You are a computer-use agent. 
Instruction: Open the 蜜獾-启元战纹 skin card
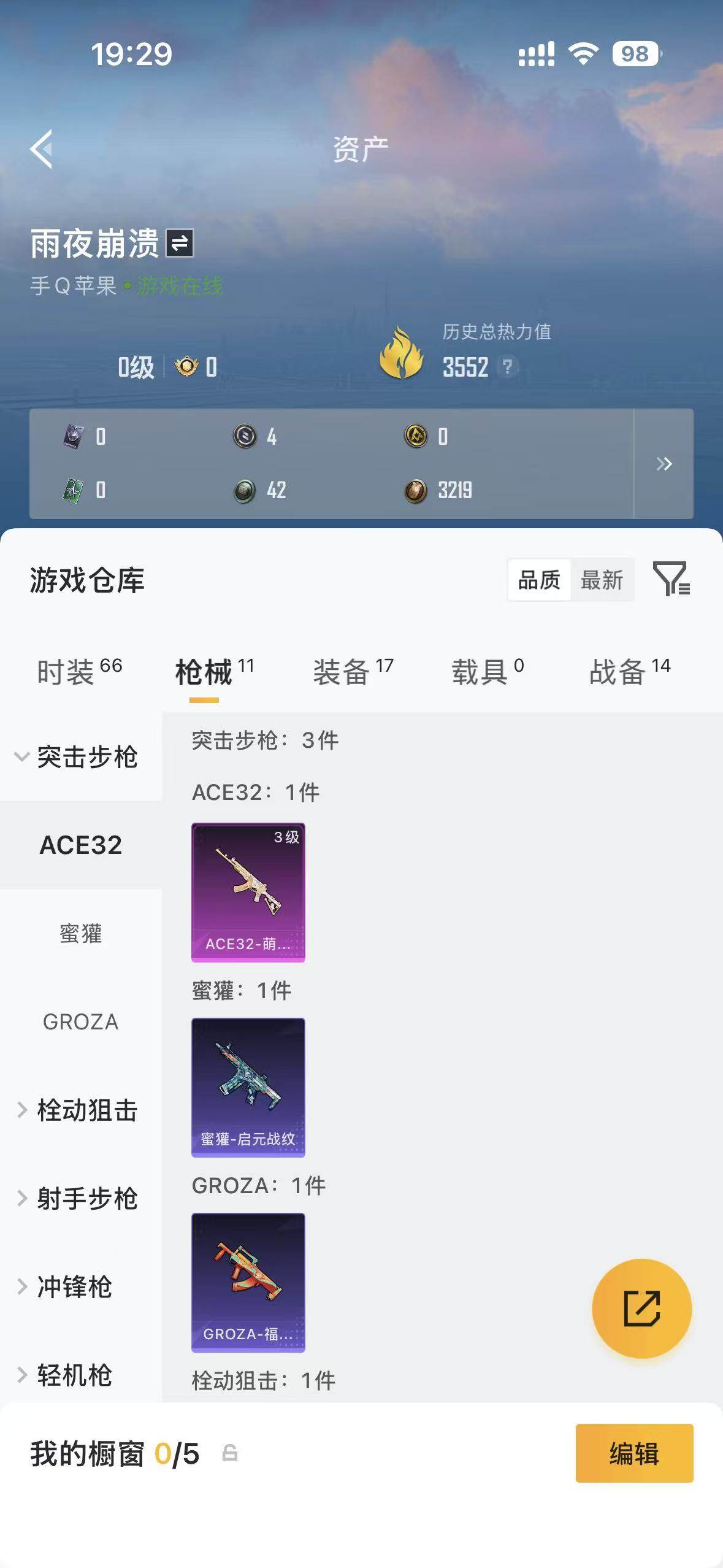pyautogui.click(x=248, y=1087)
